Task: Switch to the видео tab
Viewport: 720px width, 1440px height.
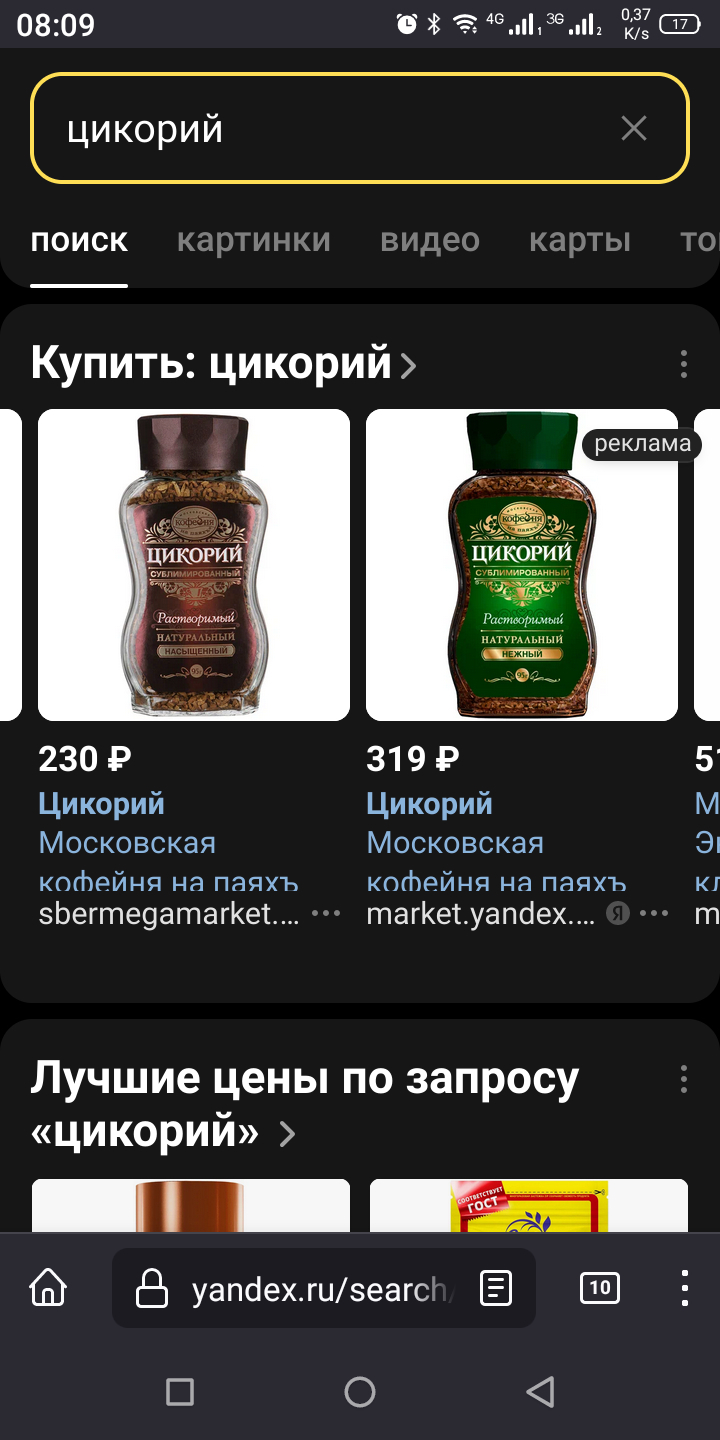Action: (430, 241)
